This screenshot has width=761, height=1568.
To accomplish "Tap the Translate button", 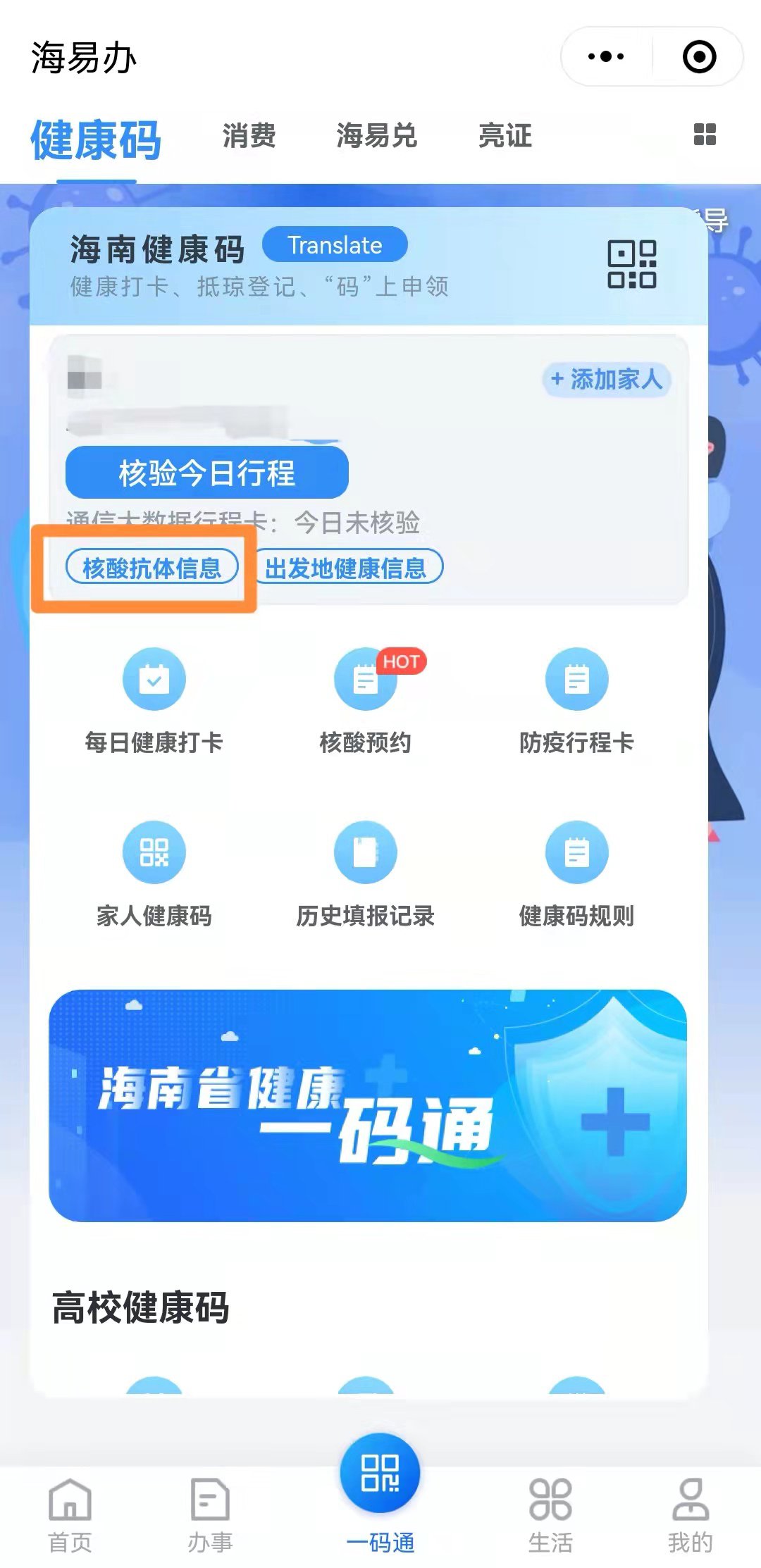I will click(335, 245).
